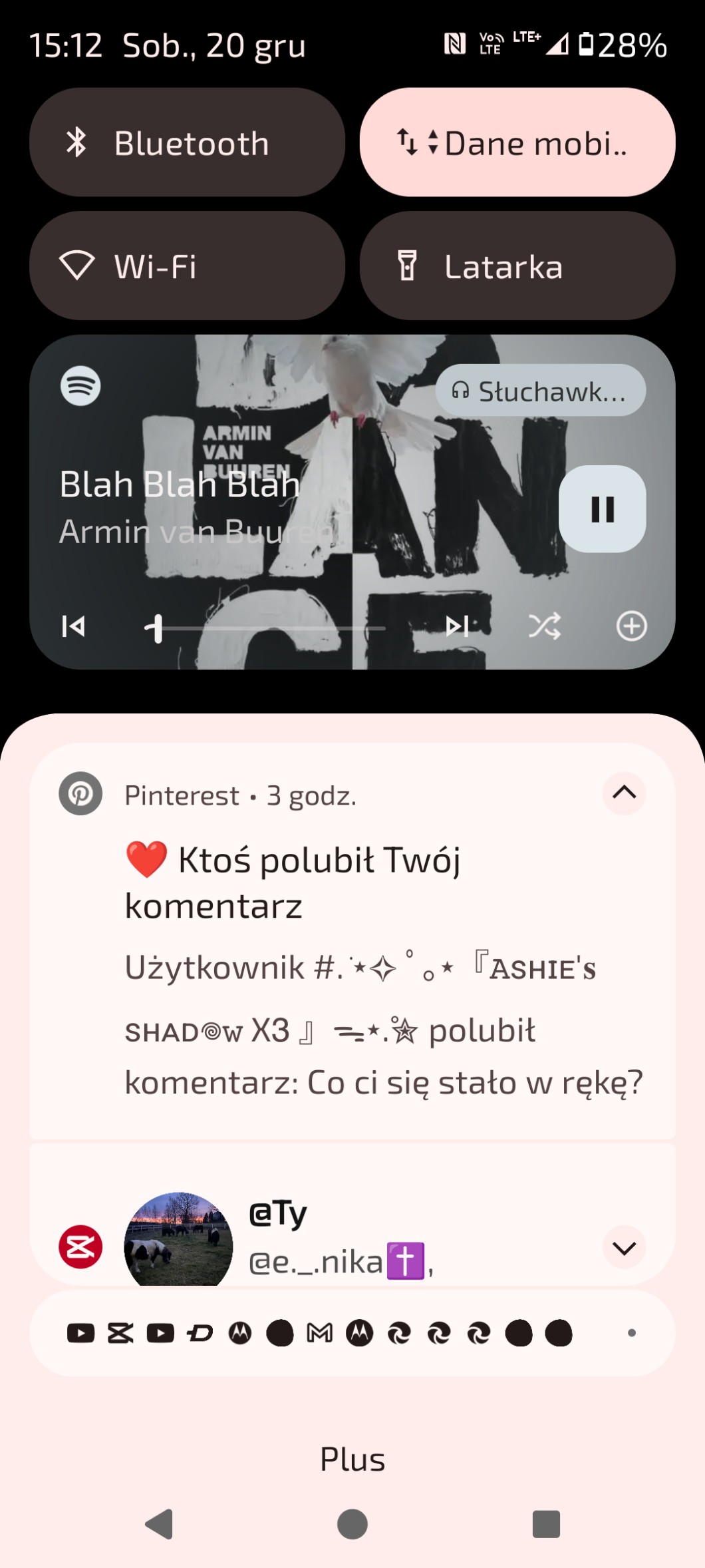Turn on Bluetooth tile
This screenshot has width=705, height=1568.
tap(187, 142)
